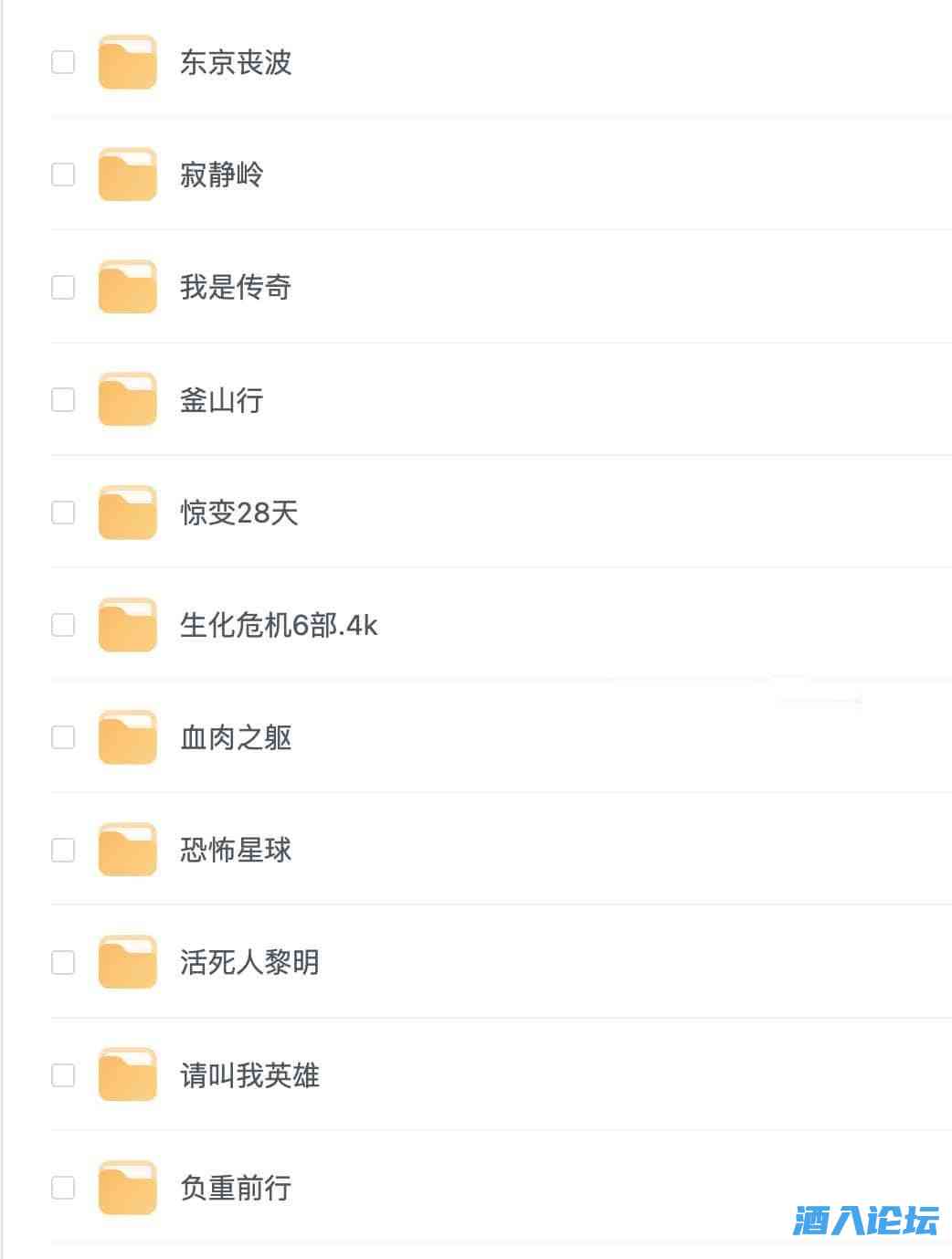Select the 釜山行 checkbox
Viewport: 952px width, 1259px height.
[x=63, y=400]
